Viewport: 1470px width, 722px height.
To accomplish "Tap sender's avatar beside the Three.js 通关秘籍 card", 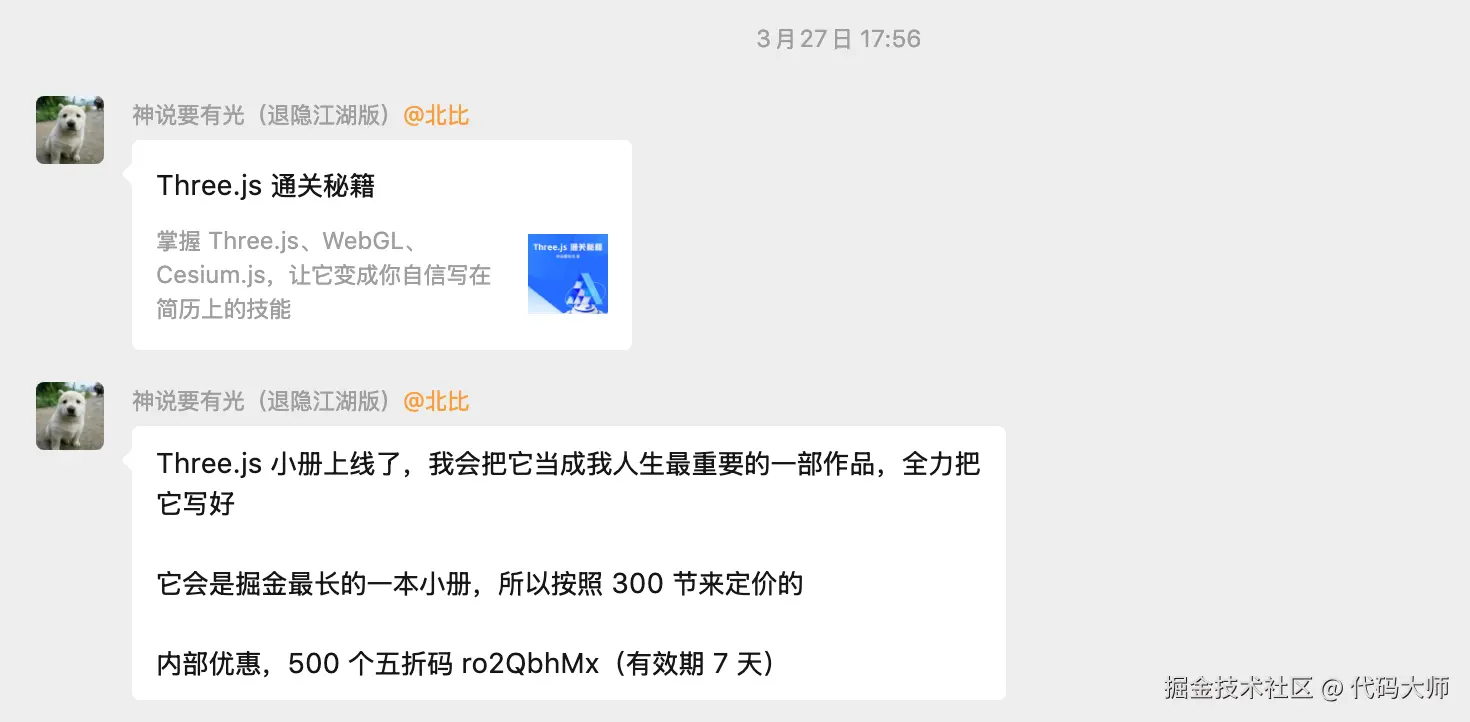I will tap(70, 130).
